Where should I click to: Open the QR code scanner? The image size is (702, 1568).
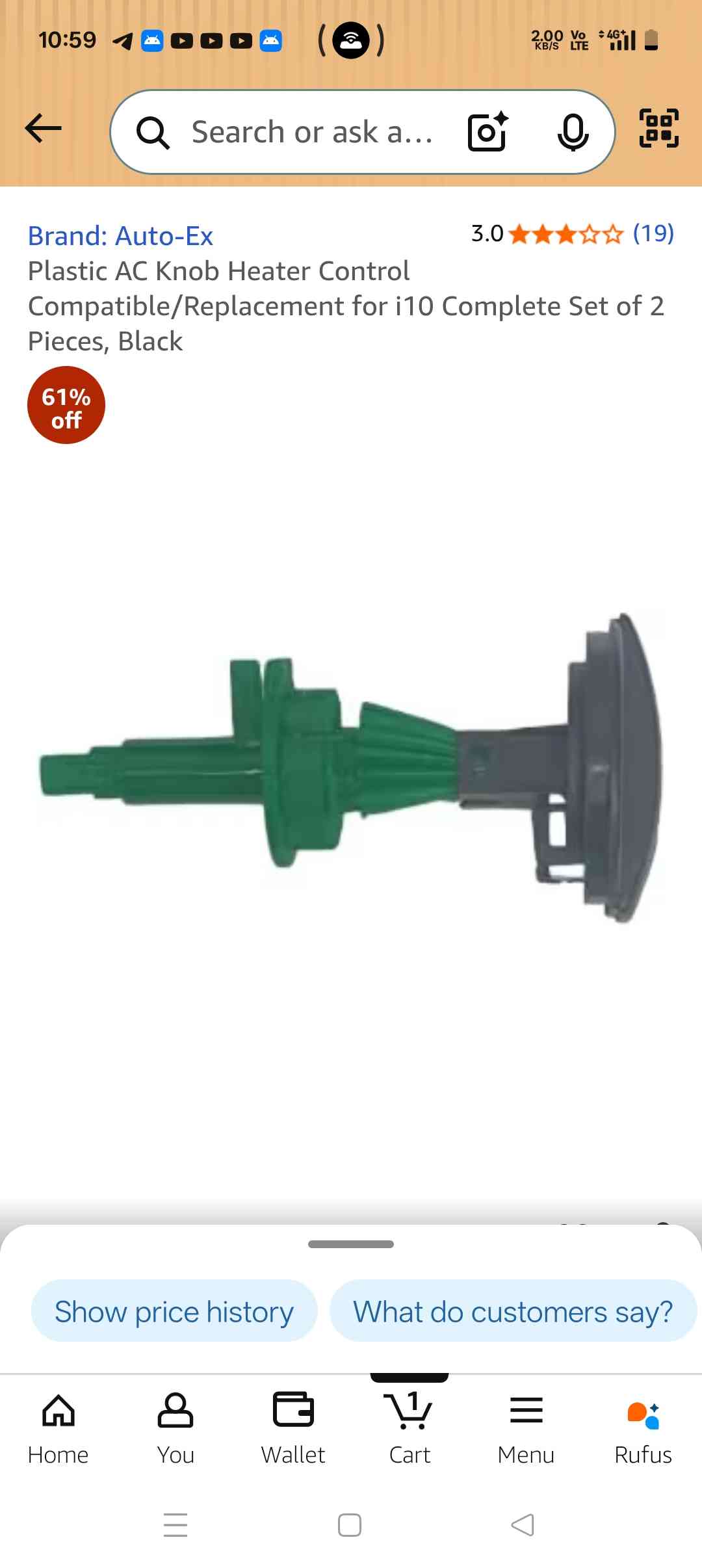click(658, 128)
